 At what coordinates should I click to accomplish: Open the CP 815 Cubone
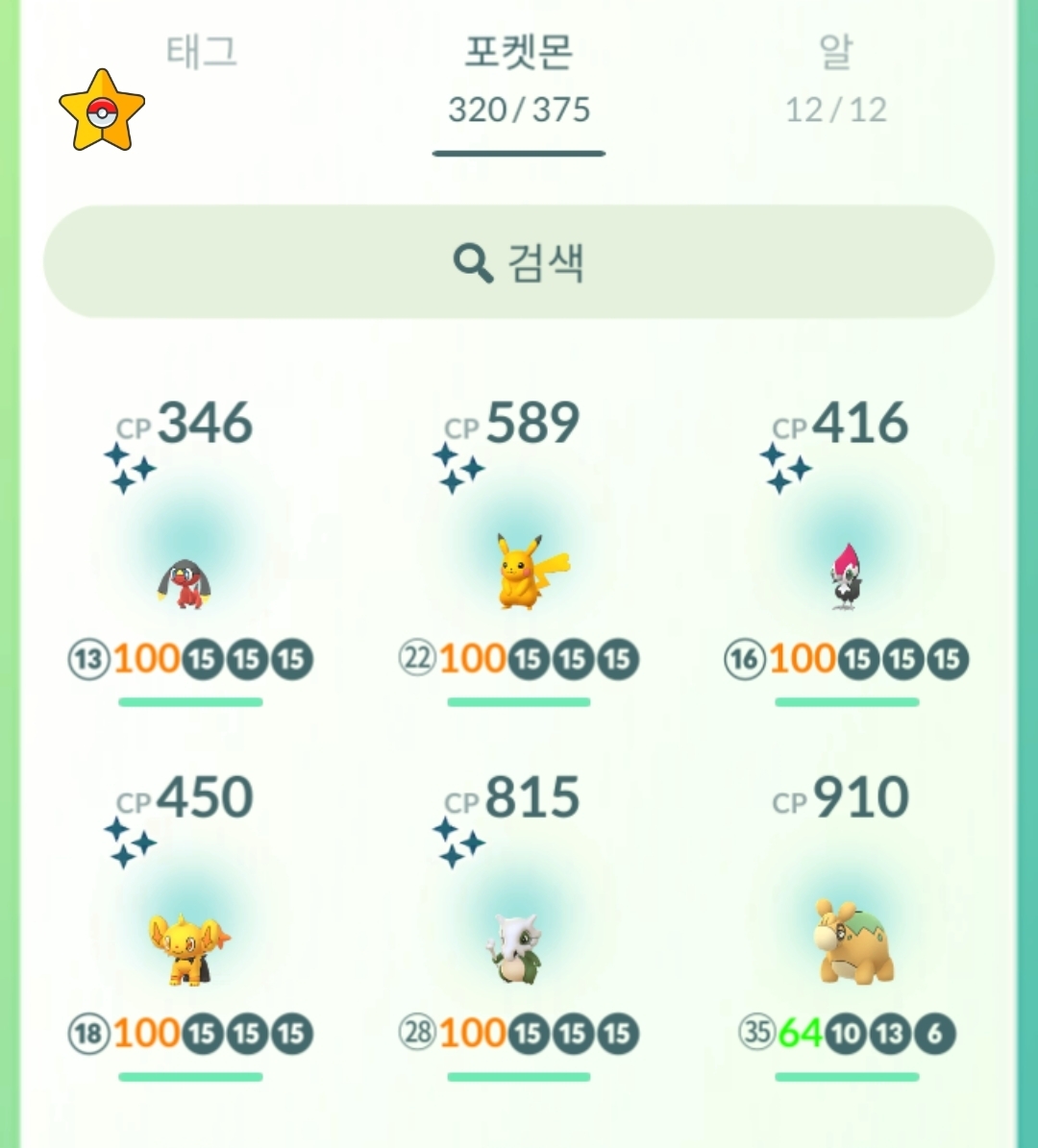(515, 947)
